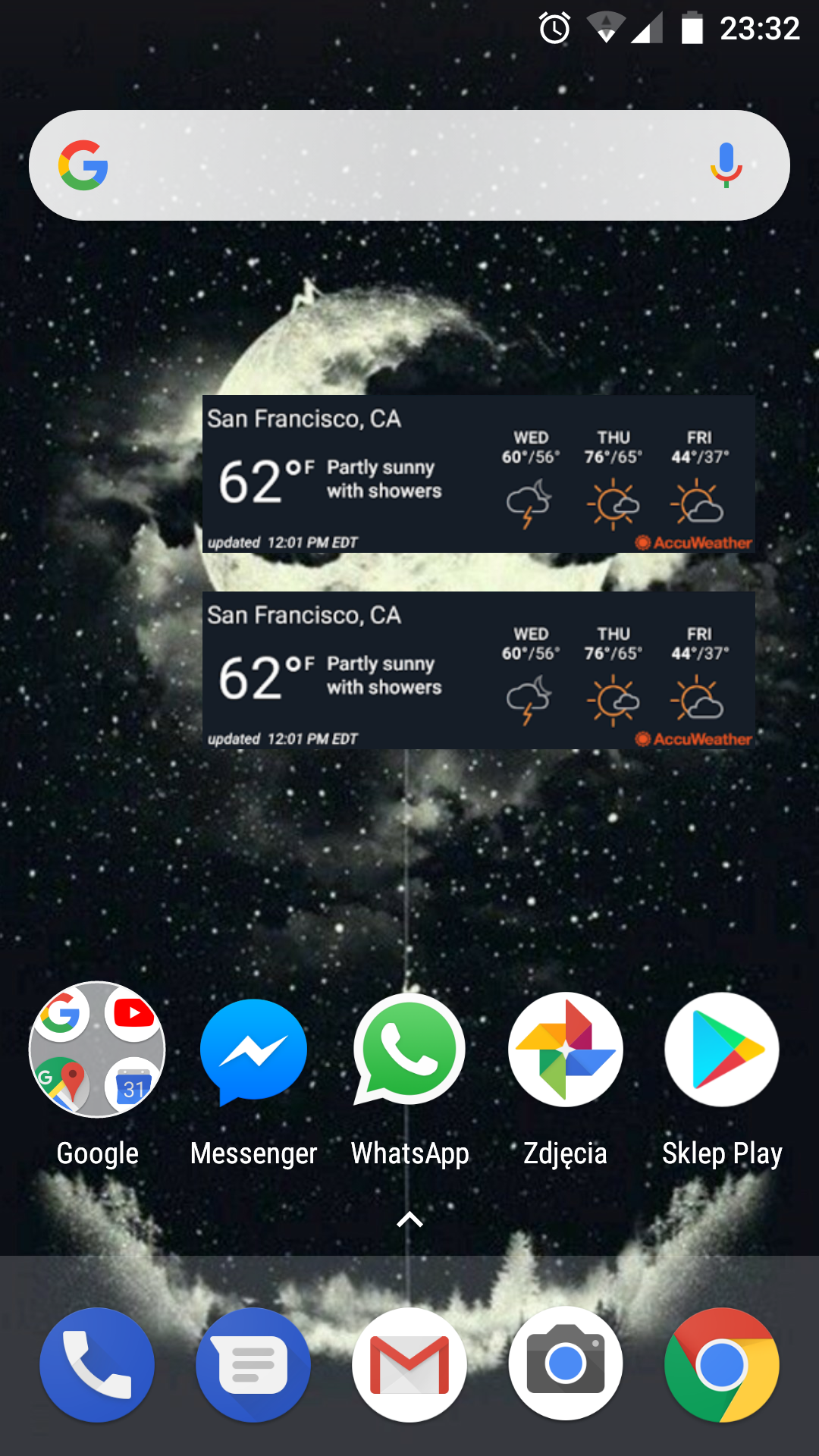
Task: Tap the Google search bar
Action: 394,165
